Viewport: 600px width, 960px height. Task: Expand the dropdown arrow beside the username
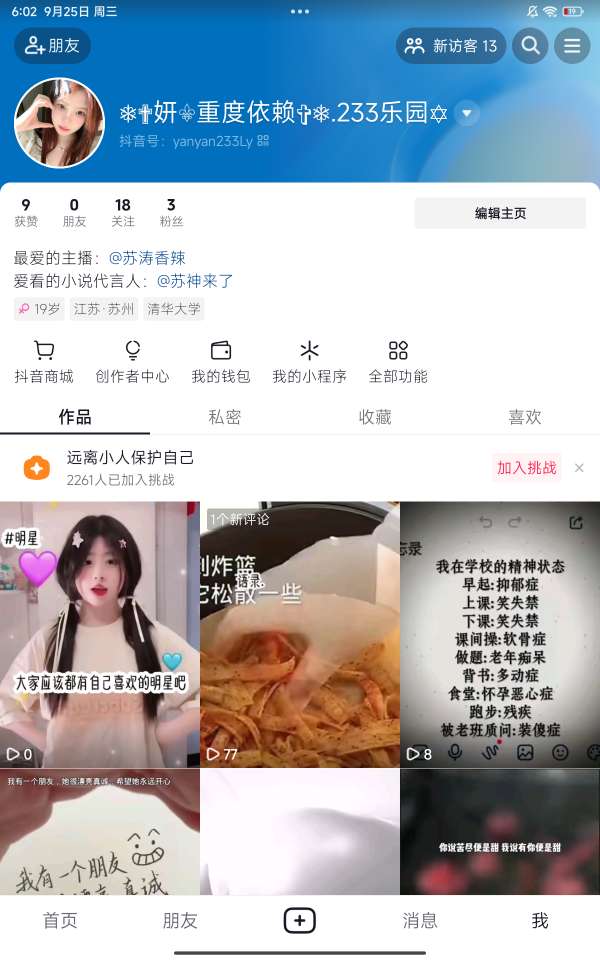pos(467,113)
